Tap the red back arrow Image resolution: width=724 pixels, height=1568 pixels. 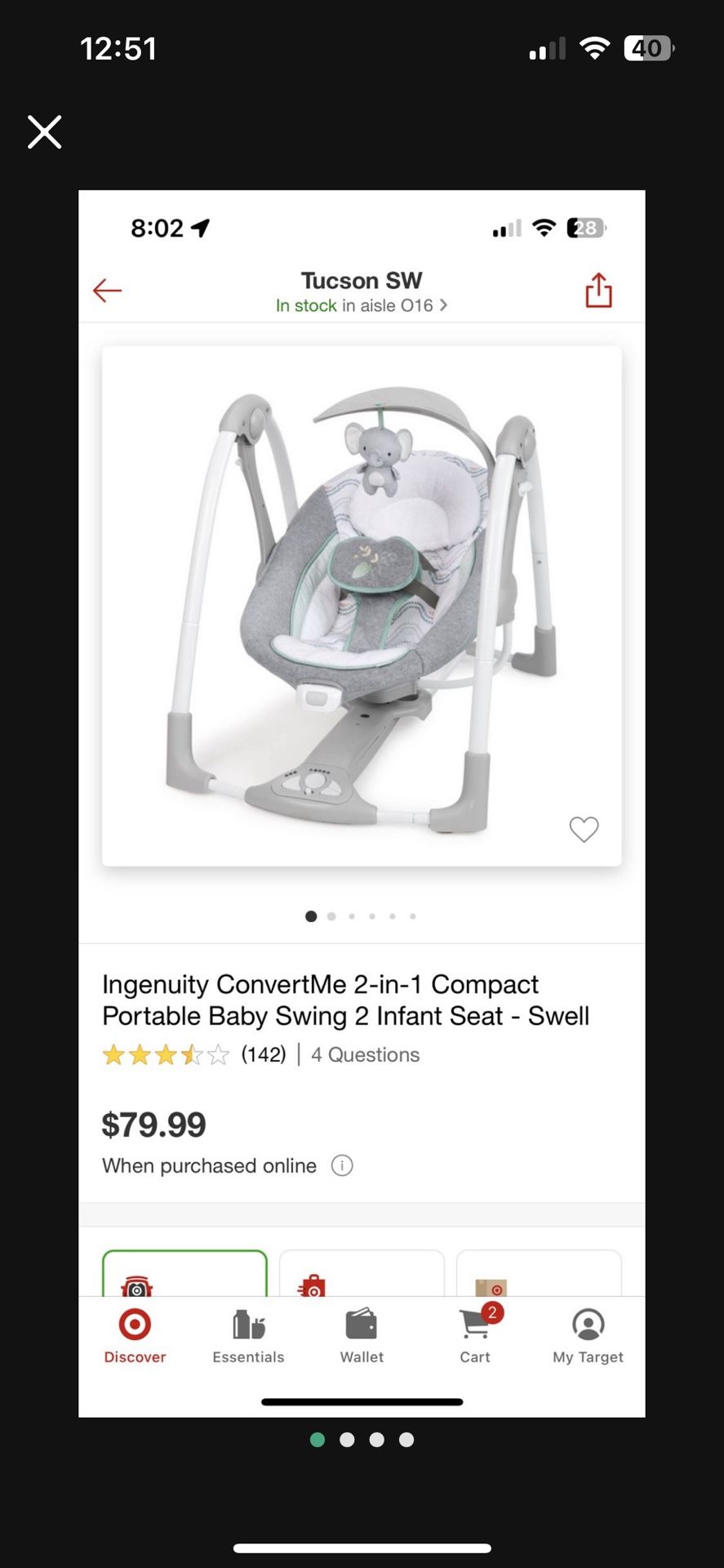107,290
